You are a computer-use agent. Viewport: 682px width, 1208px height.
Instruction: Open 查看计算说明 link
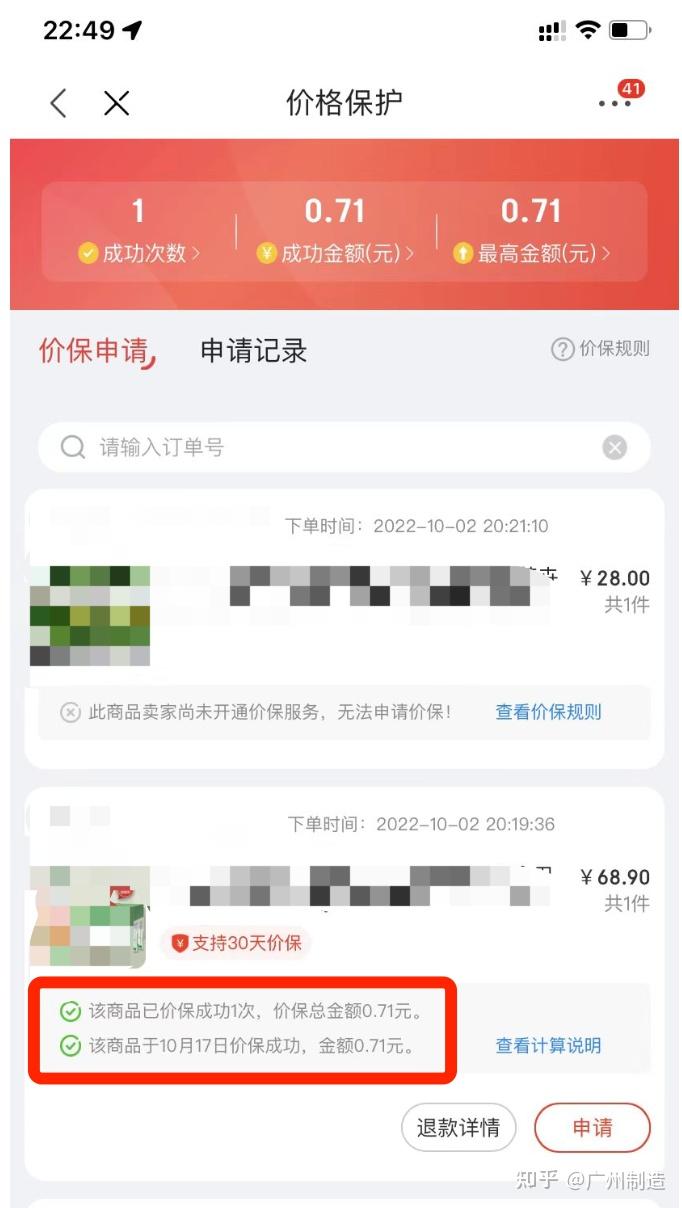548,1046
